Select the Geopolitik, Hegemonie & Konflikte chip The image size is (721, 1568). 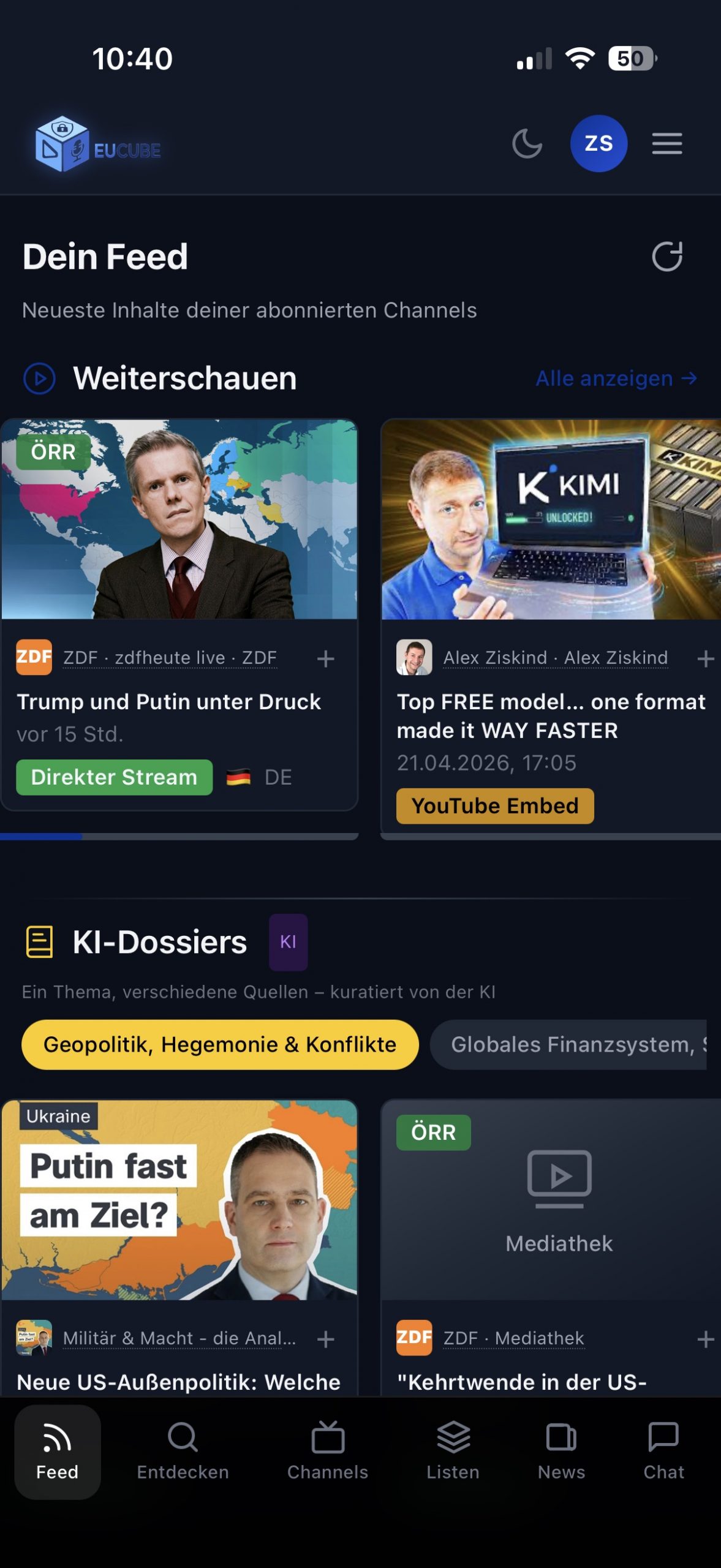[221, 1045]
